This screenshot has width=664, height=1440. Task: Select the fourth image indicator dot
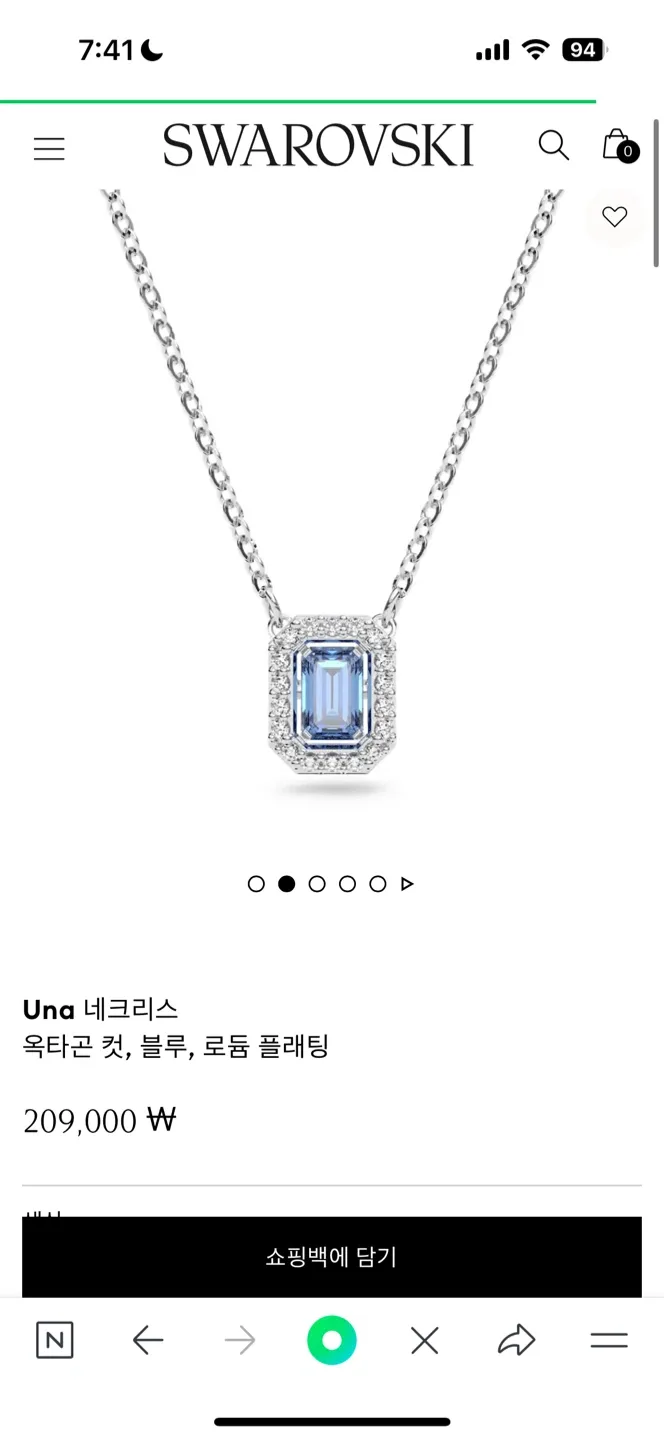click(x=347, y=884)
